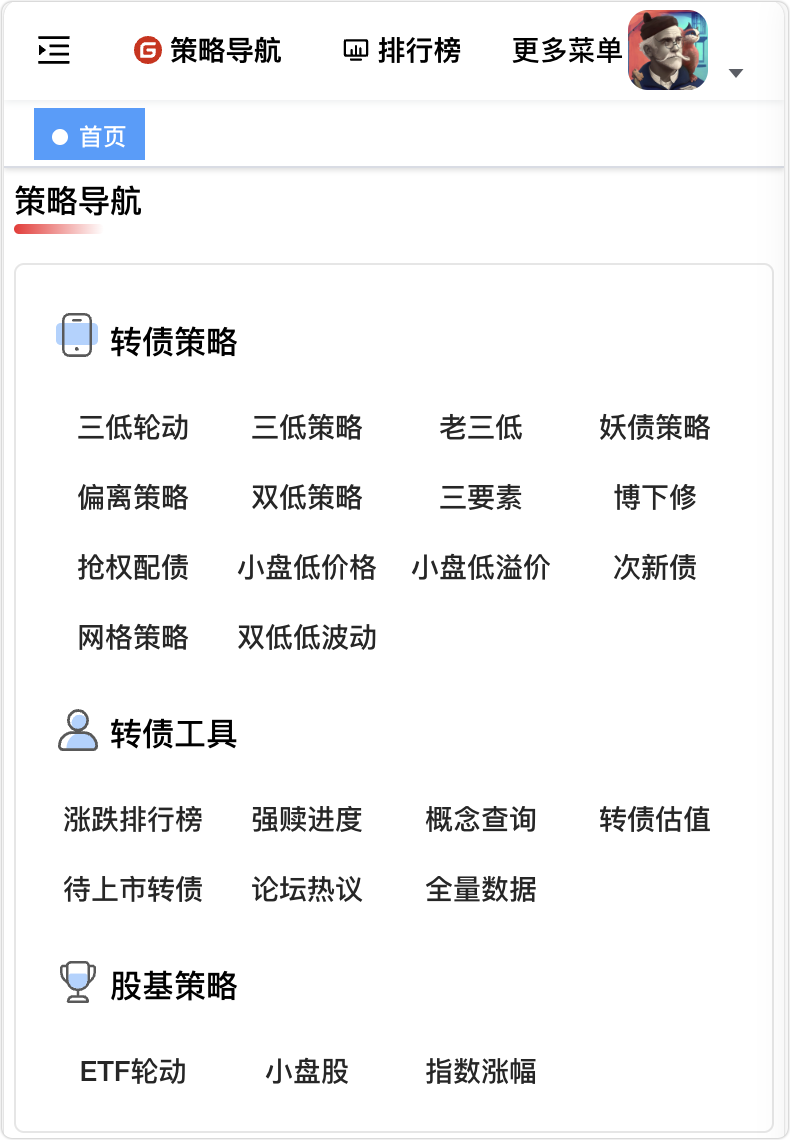Open the 涨跌排行榜 tool

click(x=133, y=820)
